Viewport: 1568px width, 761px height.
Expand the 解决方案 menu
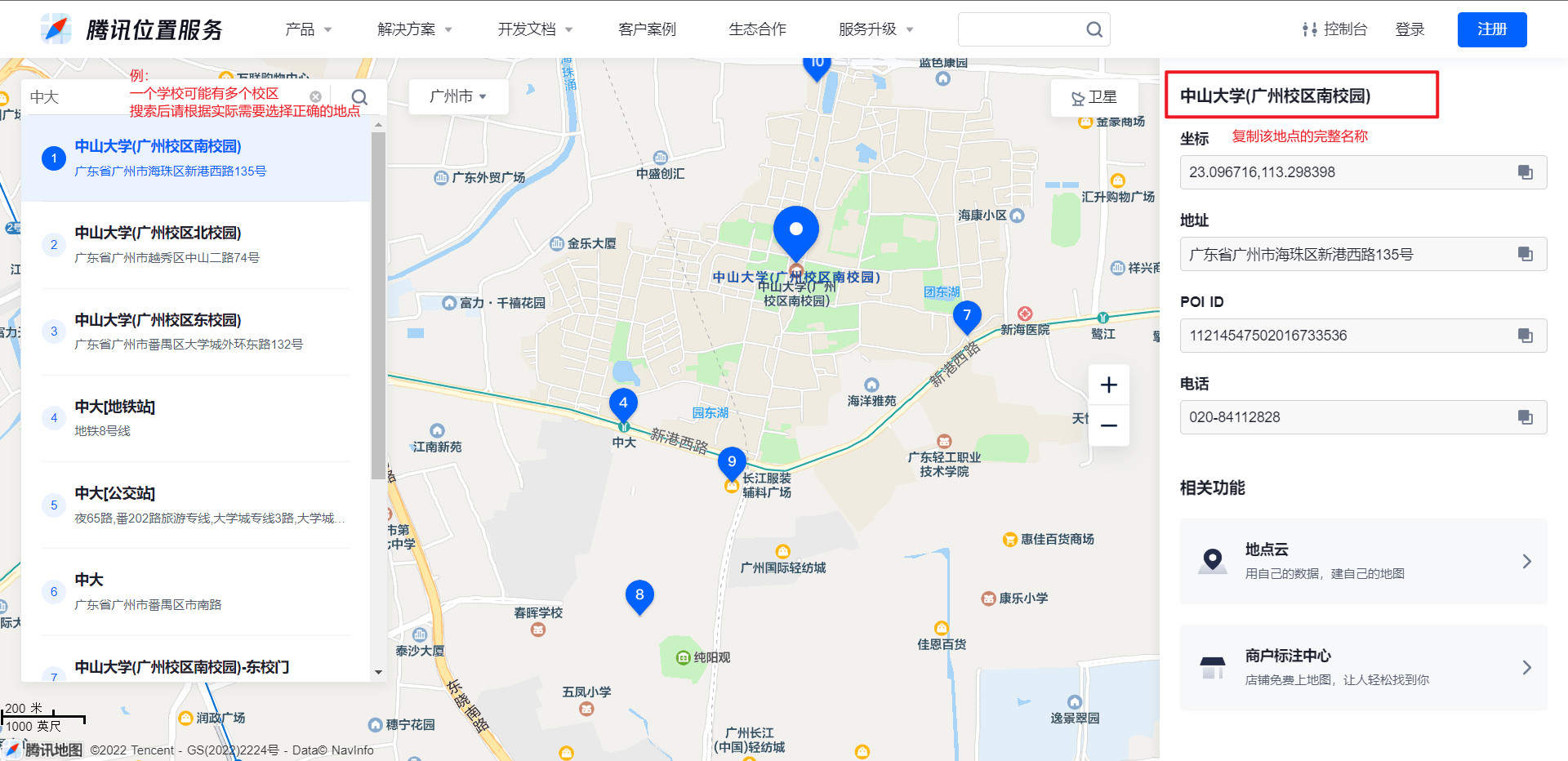coord(414,29)
